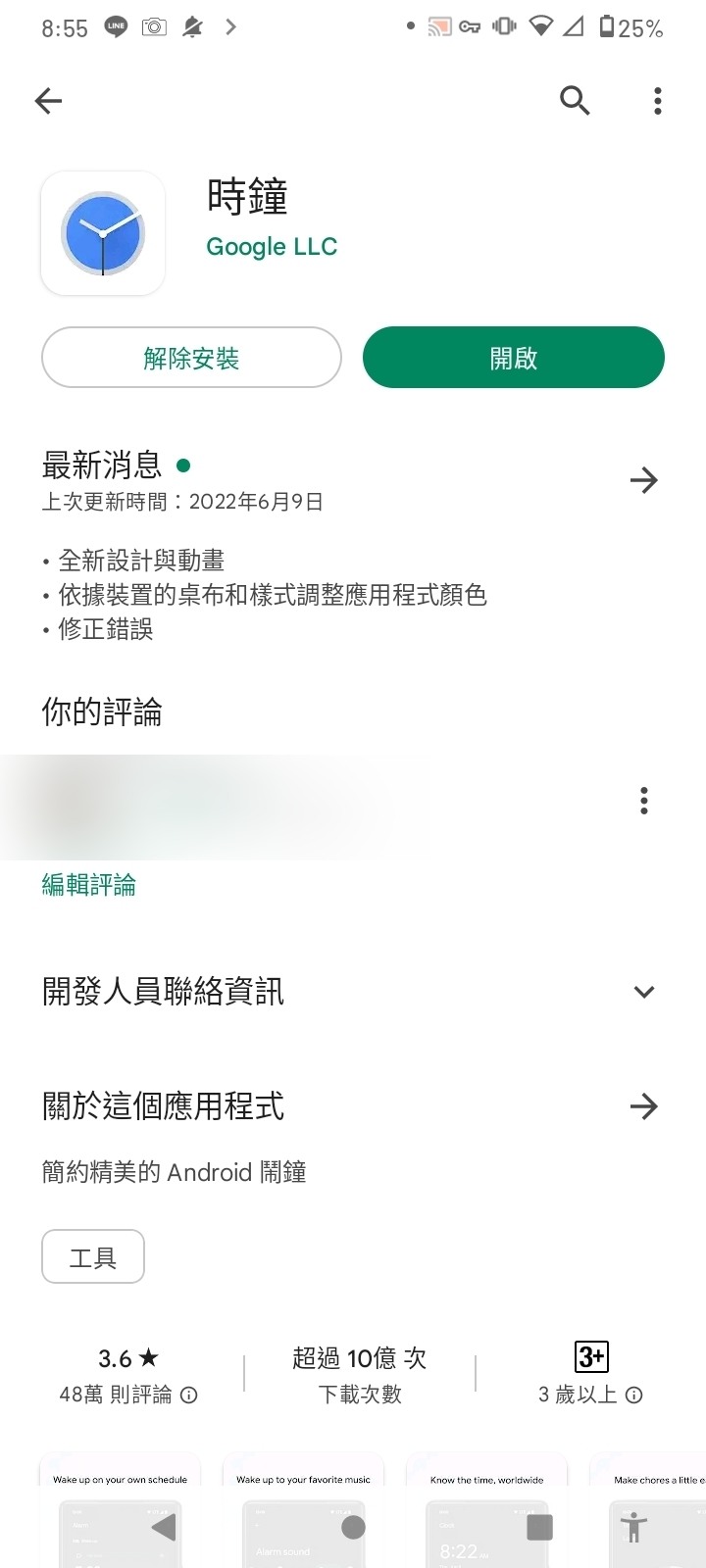The width and height of the screenshot is (706, 1568).
Task: Open options menu for your review
Action: click(x=643, y=801)
